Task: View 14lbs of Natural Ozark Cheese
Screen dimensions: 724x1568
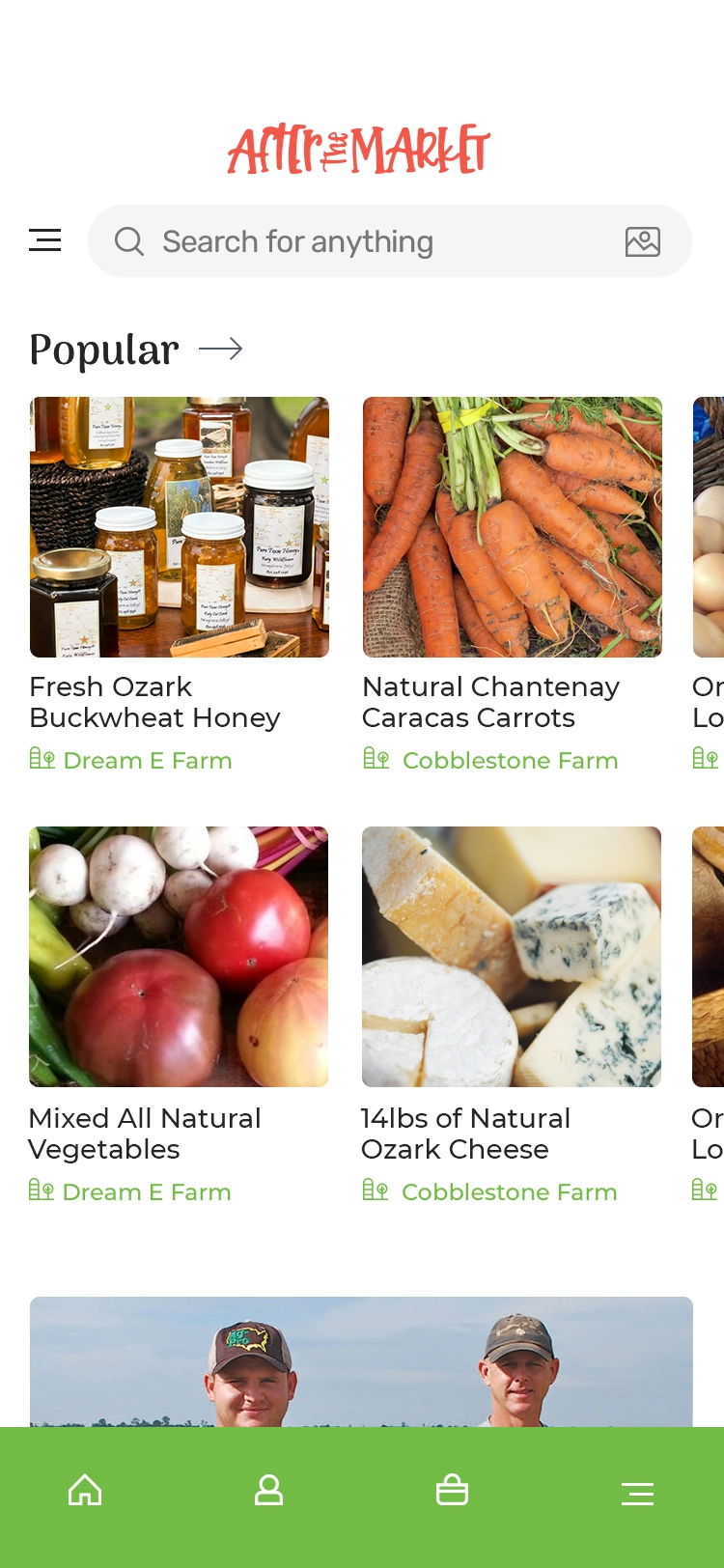Action: click(x=512, y=957)
